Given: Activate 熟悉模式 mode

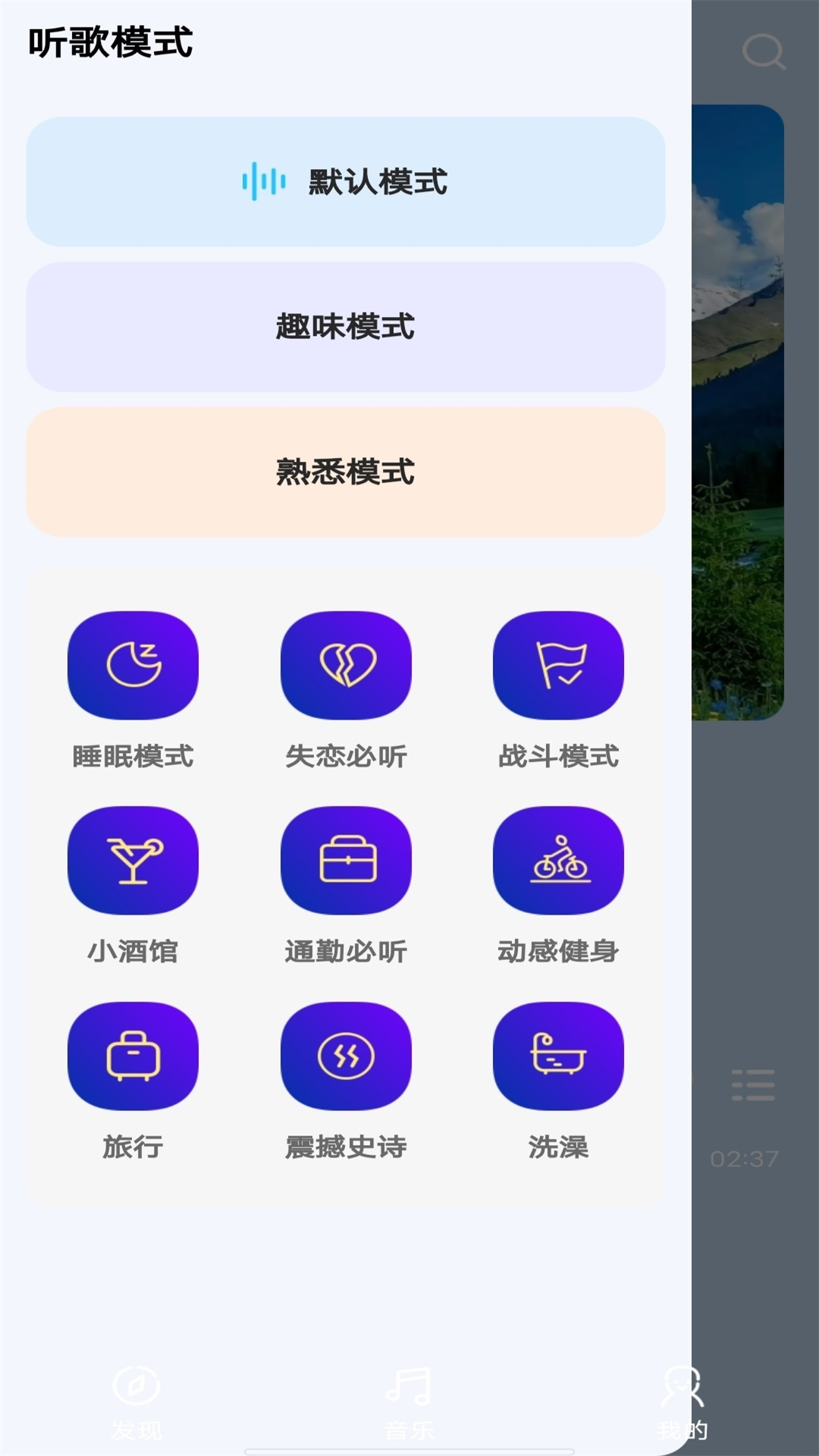Looking at the screenshot, I should pos(345,470).
